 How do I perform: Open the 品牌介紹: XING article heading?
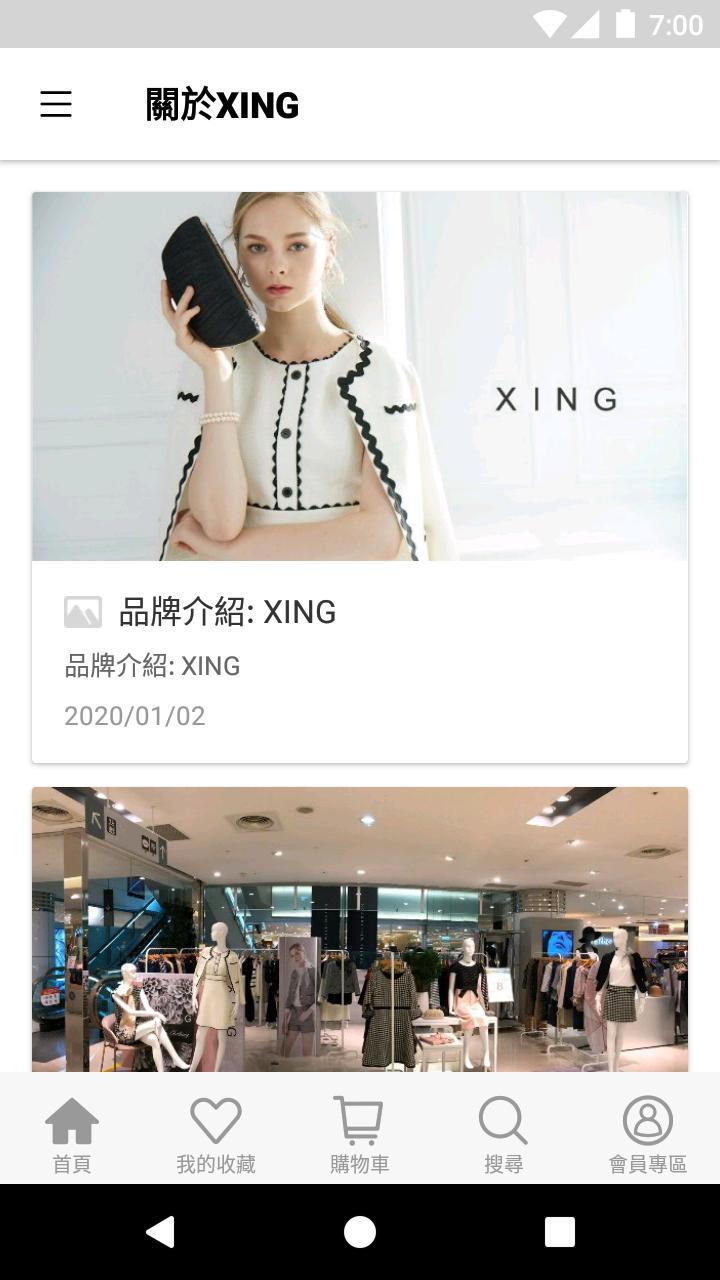click(227, 612)
